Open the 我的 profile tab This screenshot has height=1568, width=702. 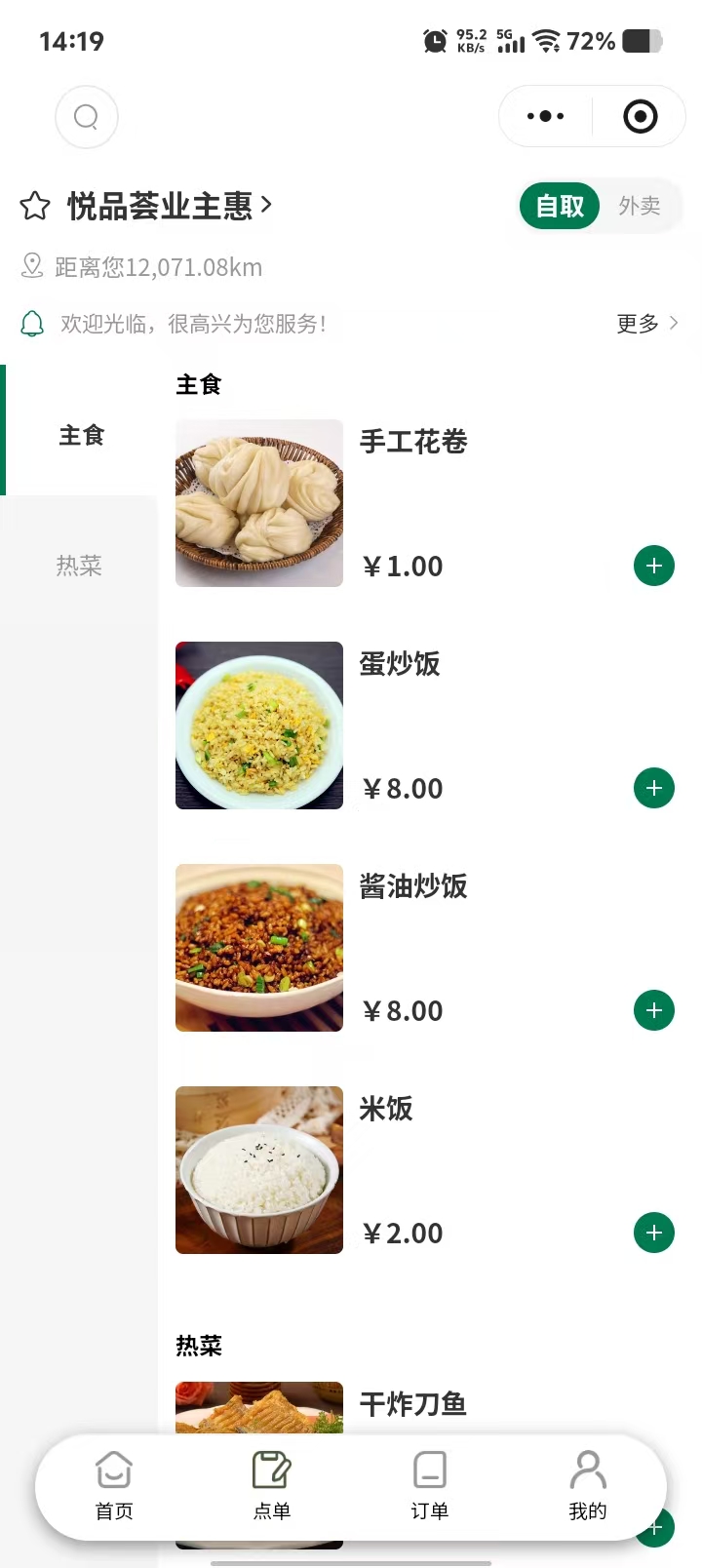(x=588, y=1486)
